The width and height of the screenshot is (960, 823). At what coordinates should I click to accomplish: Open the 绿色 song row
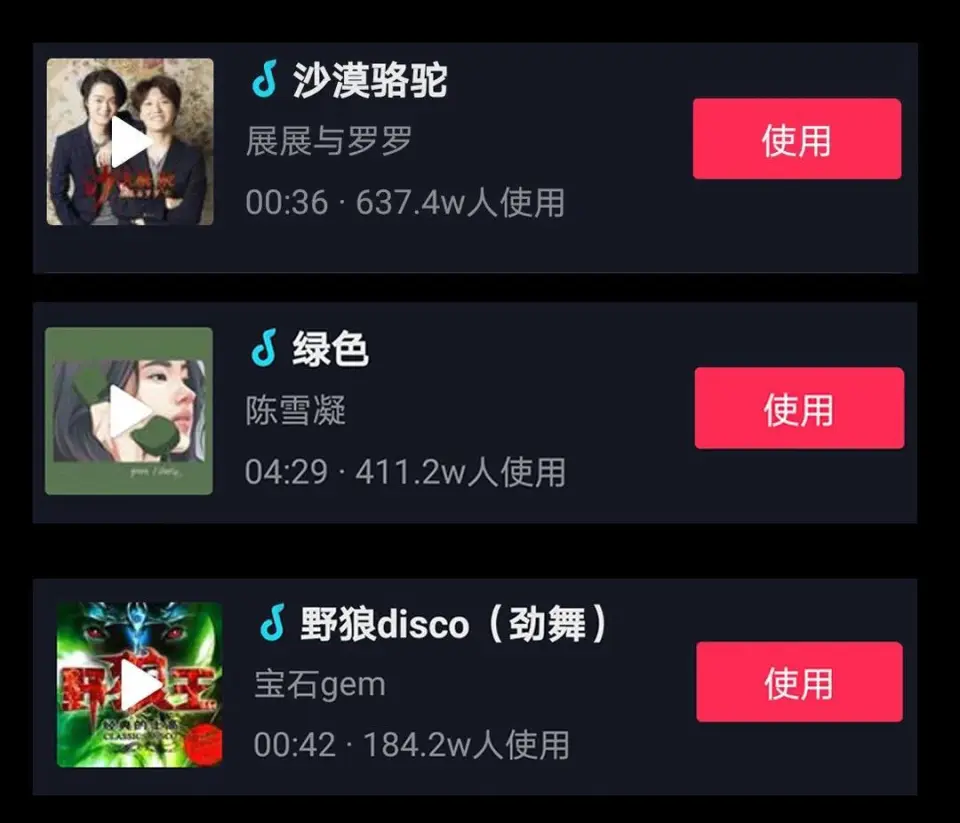coord(450,411)
